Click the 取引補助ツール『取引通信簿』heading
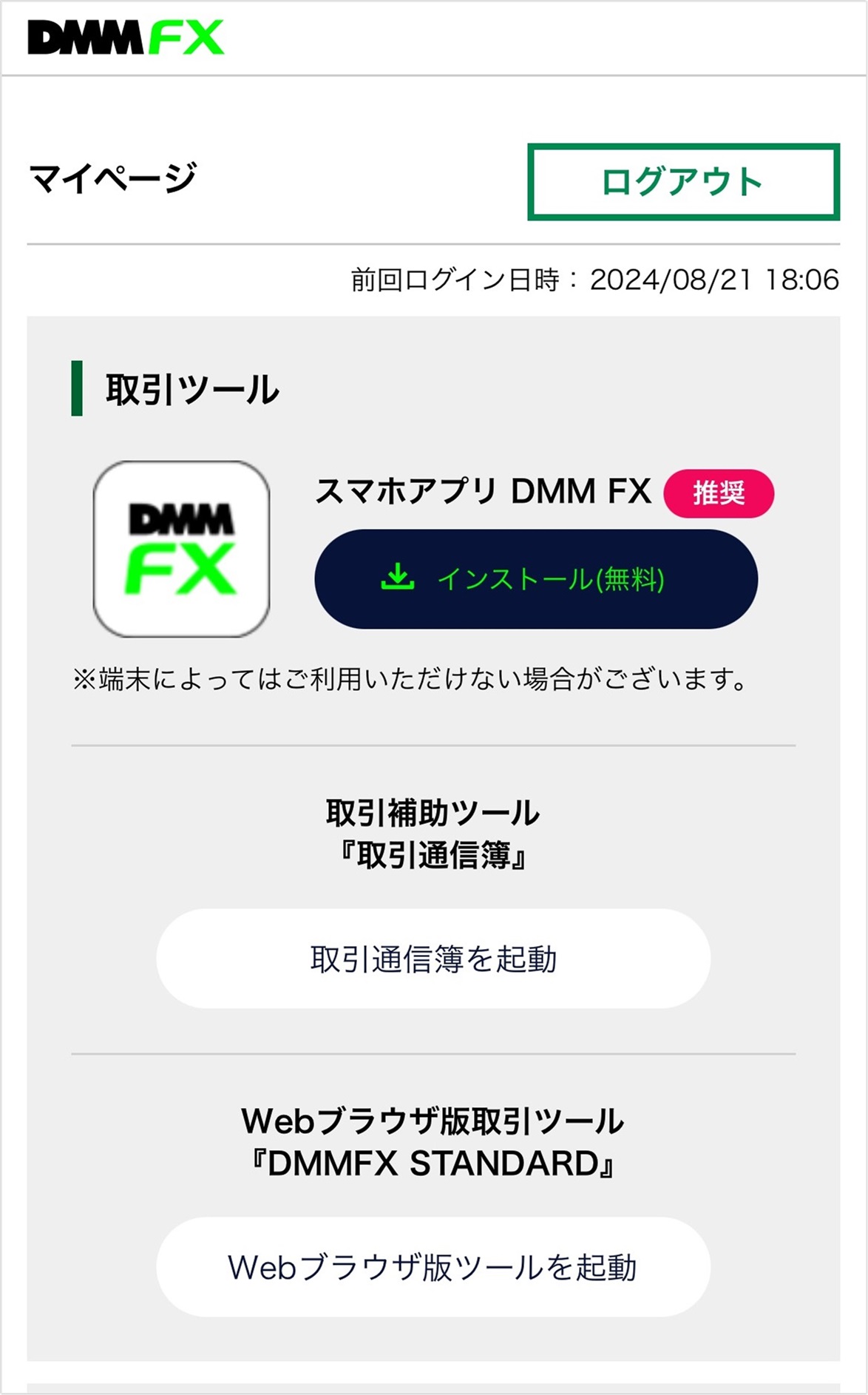 [434, 832]
